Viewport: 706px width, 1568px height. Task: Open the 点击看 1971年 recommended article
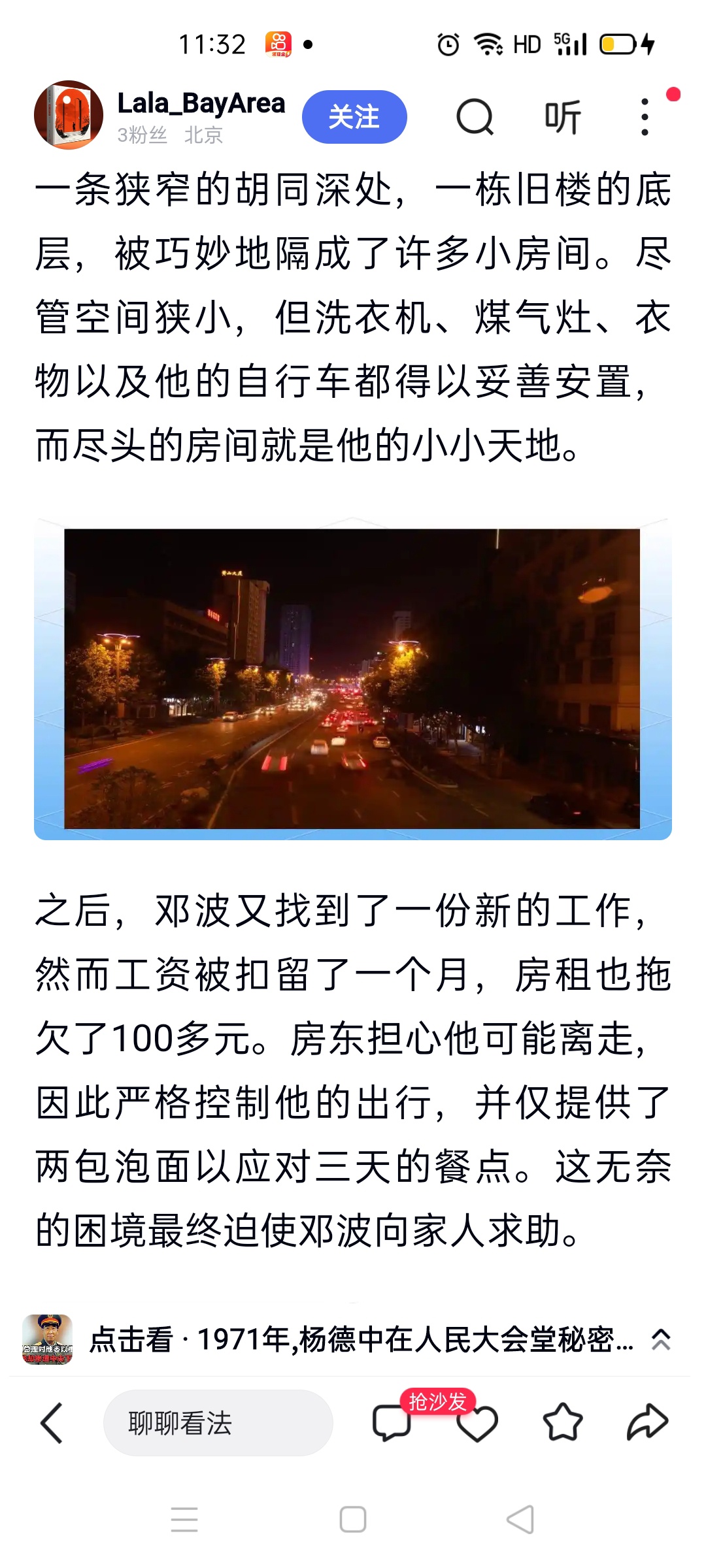point(361,1340)
